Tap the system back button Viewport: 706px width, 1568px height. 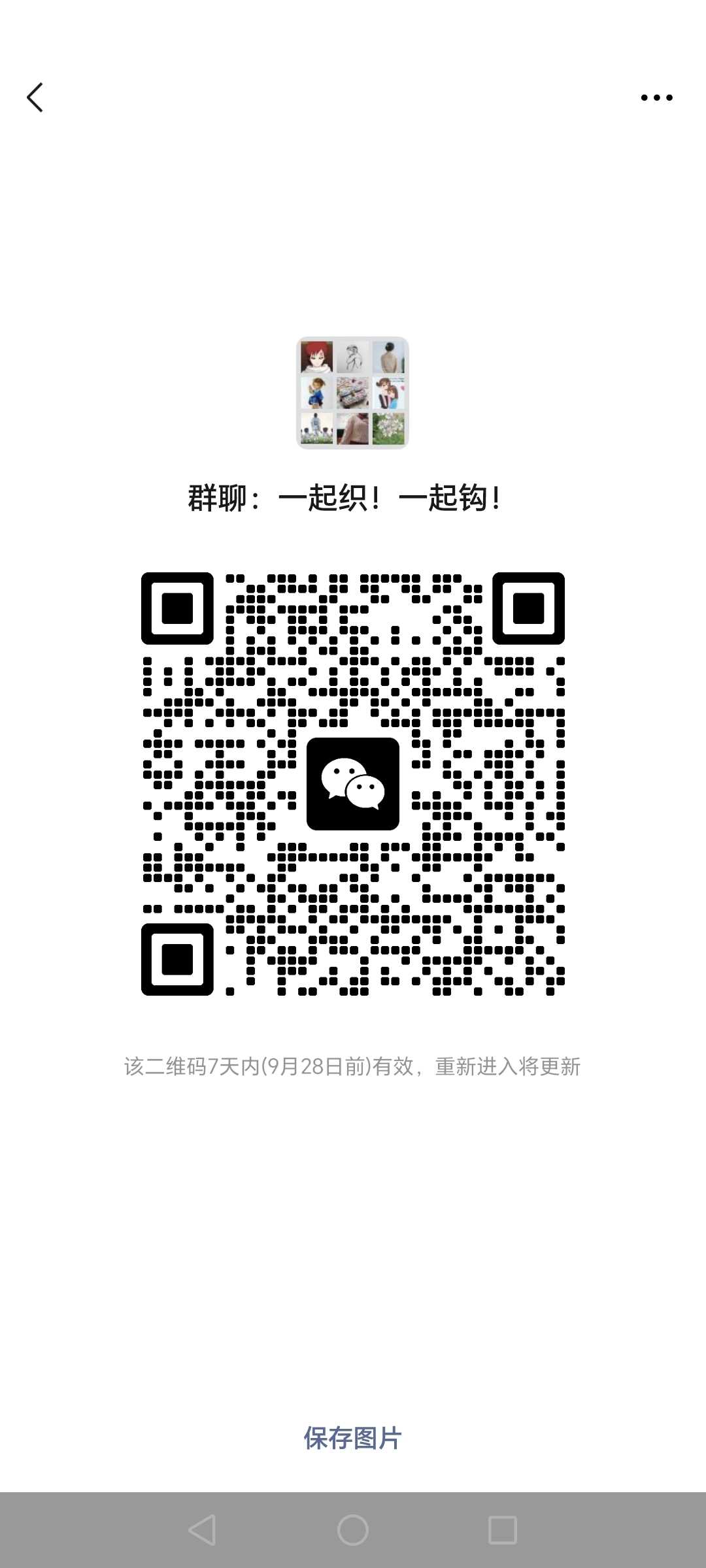coord(202,1530)
